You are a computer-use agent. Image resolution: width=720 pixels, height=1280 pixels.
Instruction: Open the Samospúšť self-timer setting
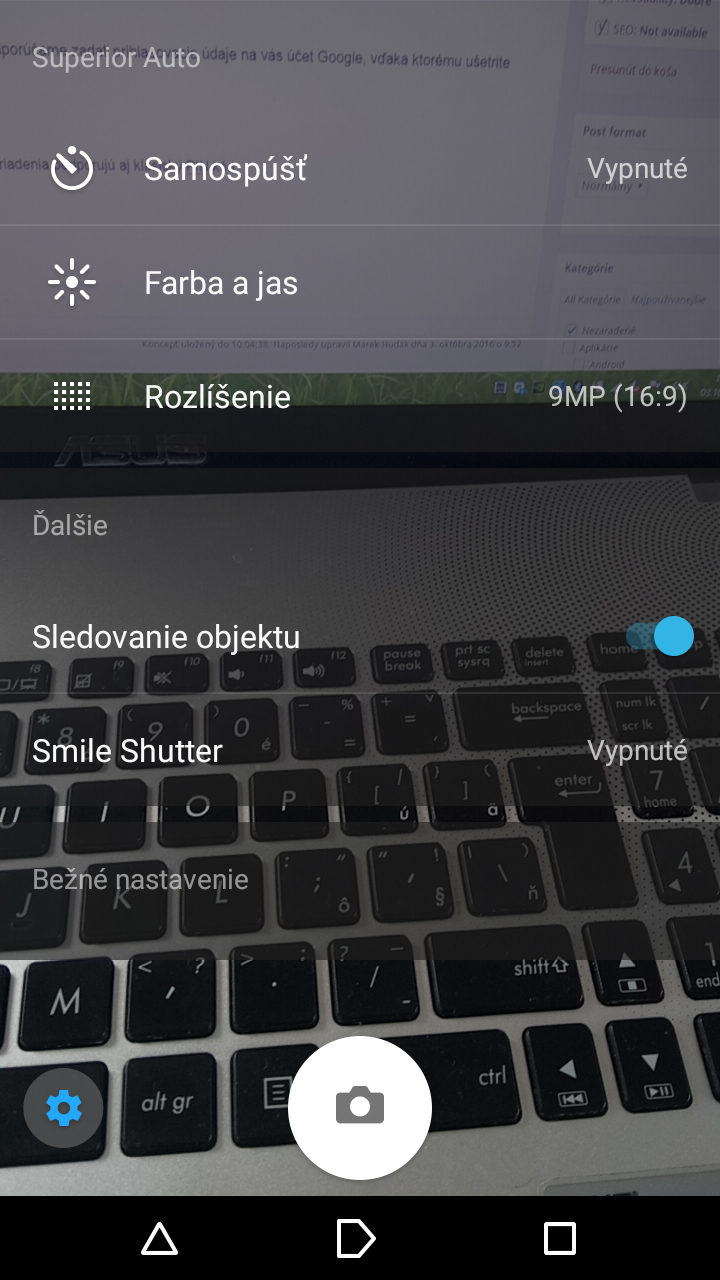coord(360,169)
